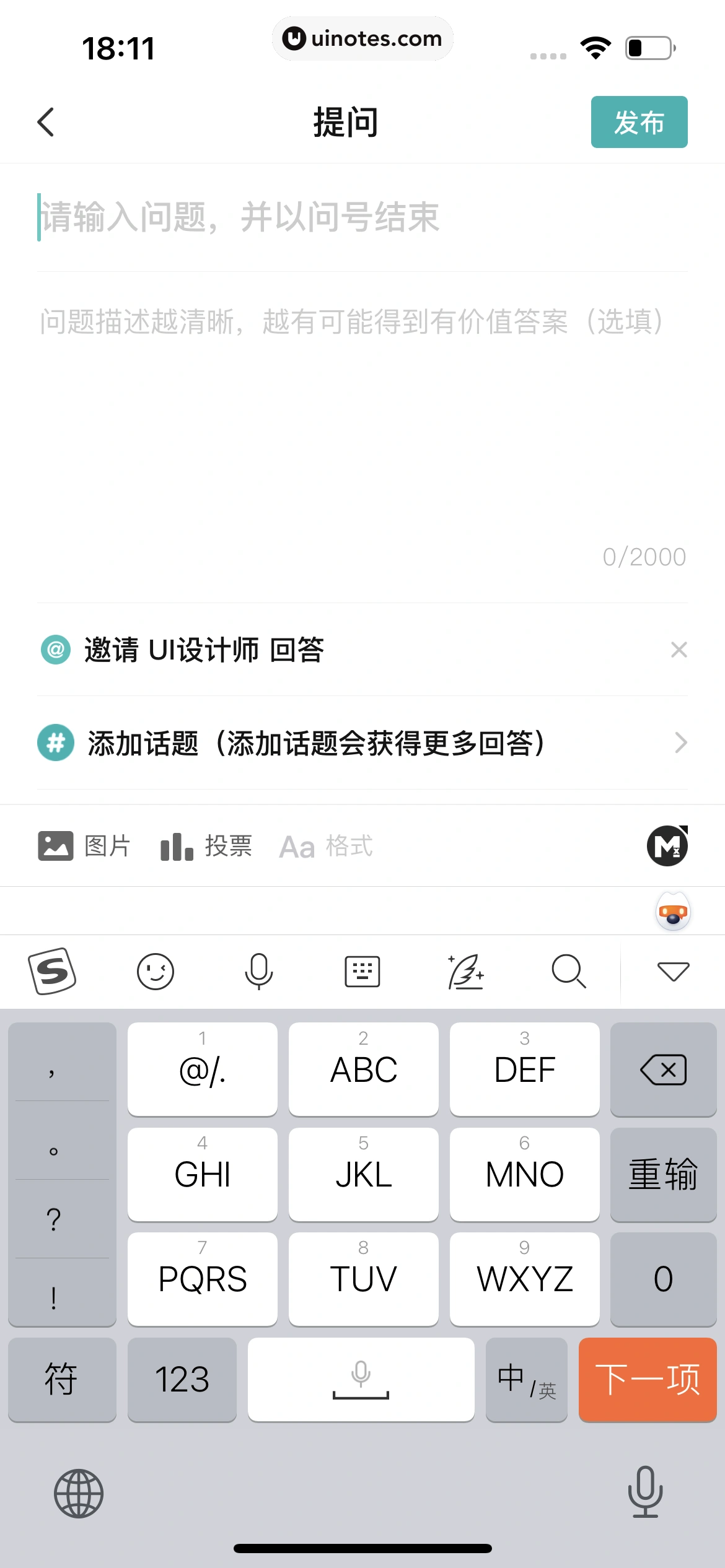This screenshot has width=725, height=1568.
Task: Collapse the keyboard toolbar with the triangle
Action: coord(672,971)
